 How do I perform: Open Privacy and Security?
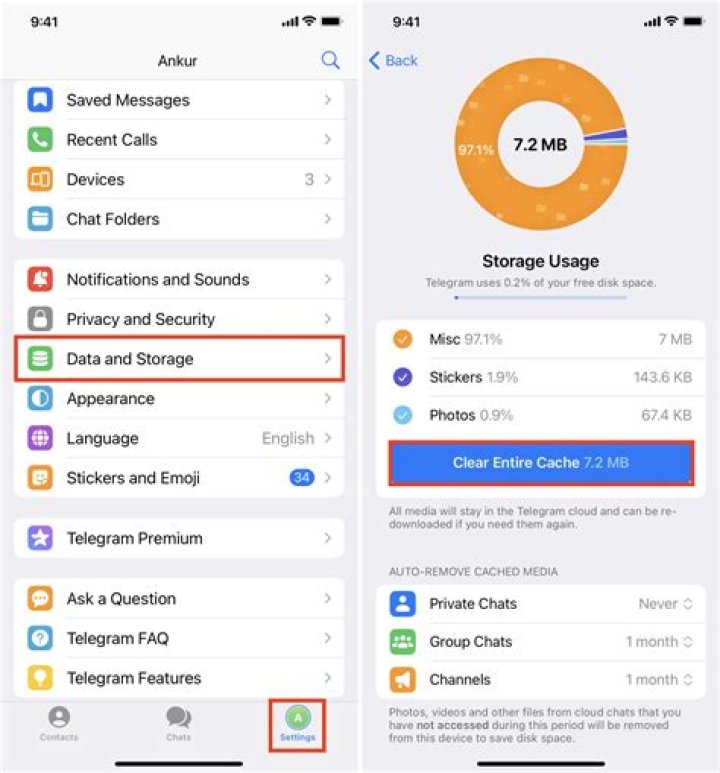pyautogui.click(x=180, y=319)
